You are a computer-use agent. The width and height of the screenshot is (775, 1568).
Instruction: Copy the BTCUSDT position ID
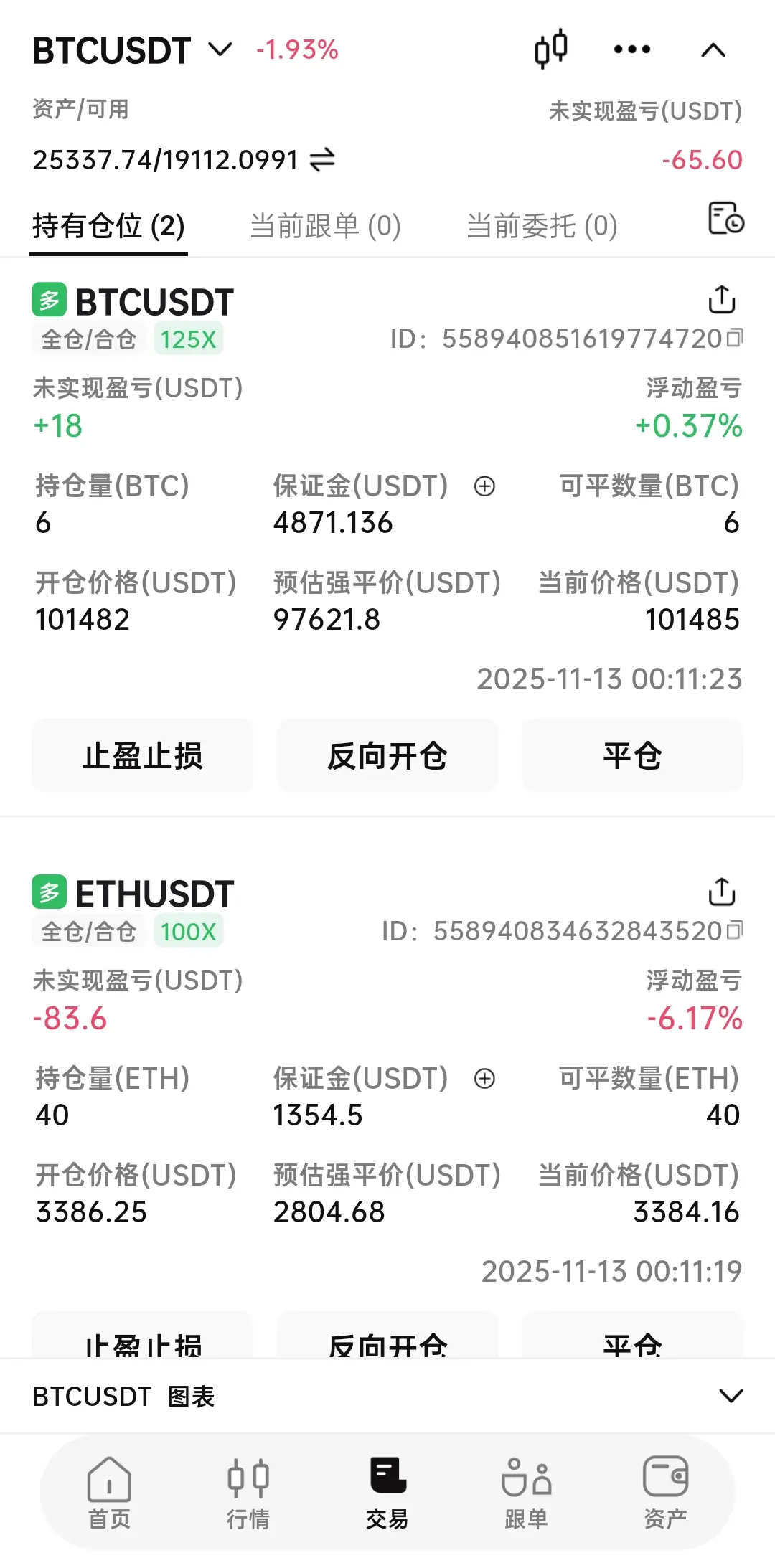(736, 338)
